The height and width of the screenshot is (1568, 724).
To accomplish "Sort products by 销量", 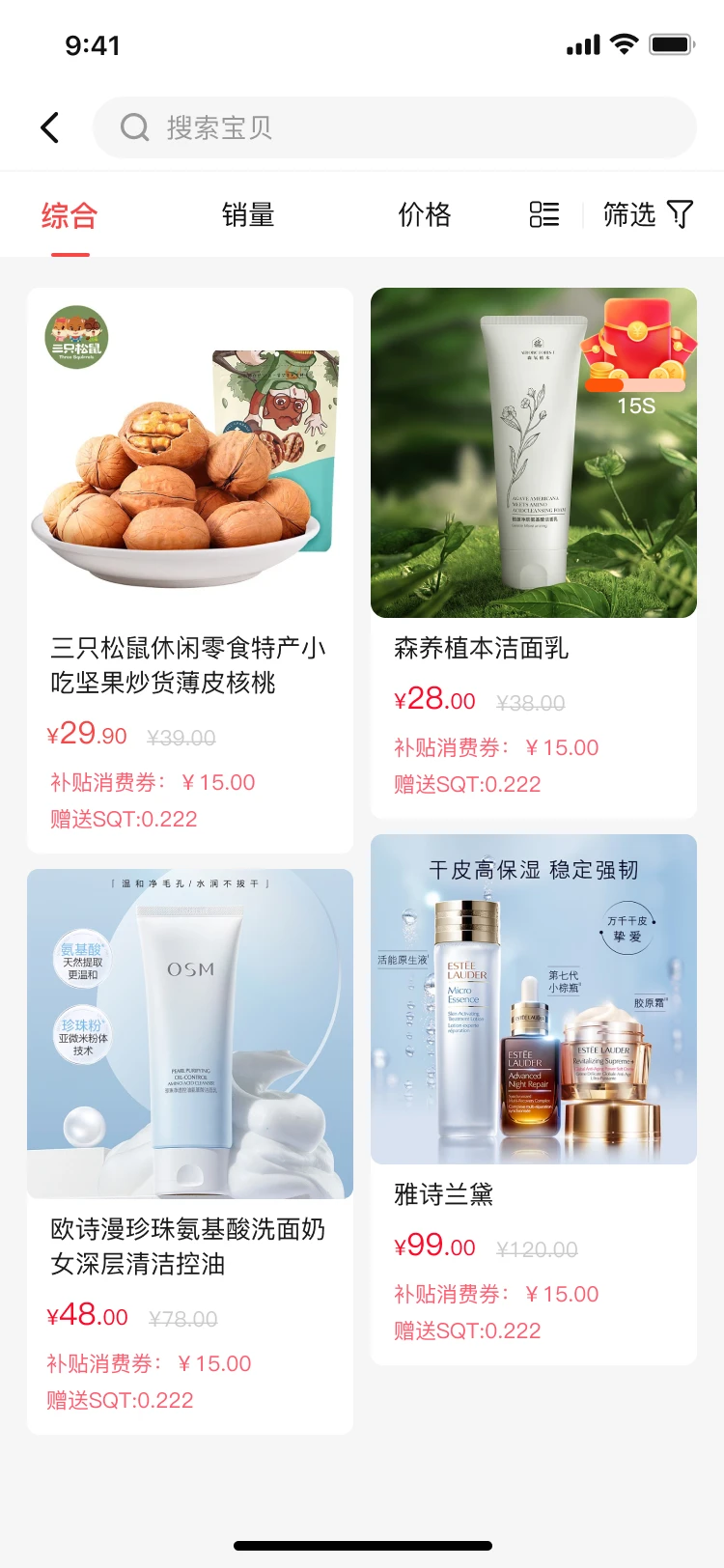I will [x=248, y=215].
